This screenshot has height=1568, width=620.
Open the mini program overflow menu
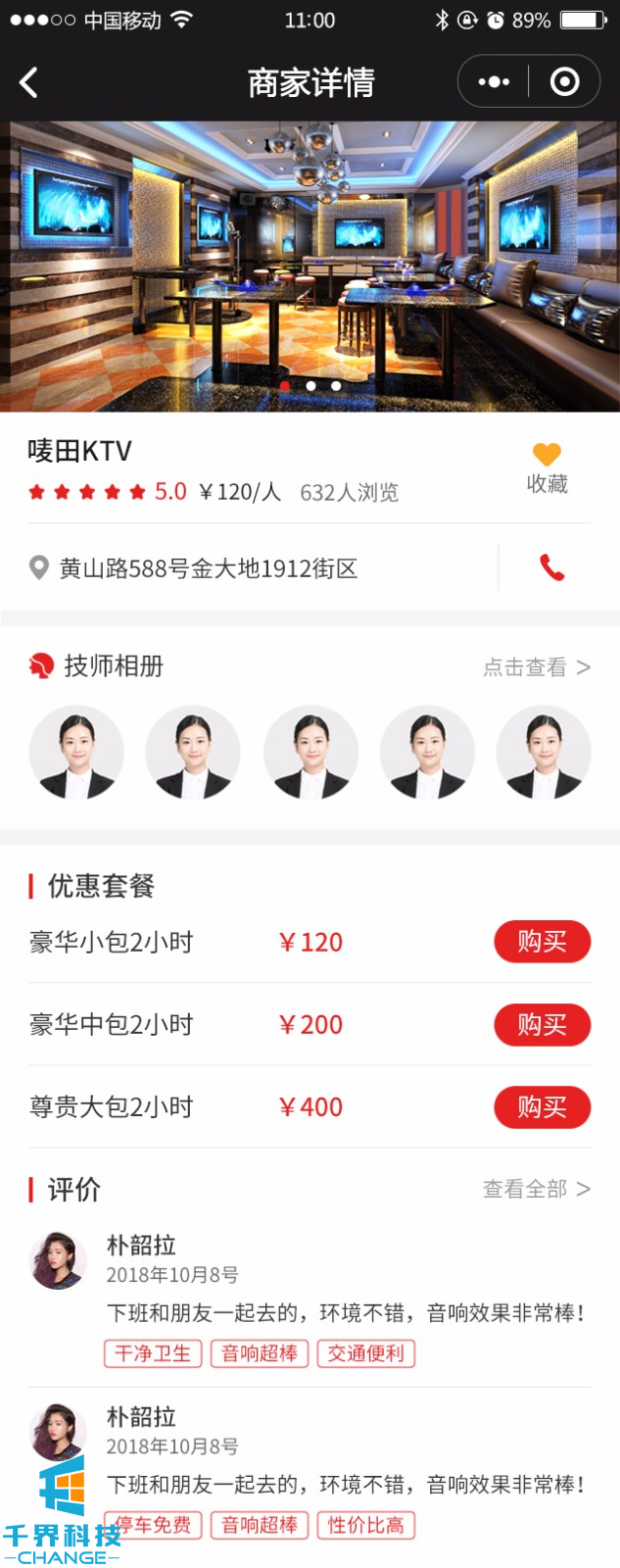(494, 82)
